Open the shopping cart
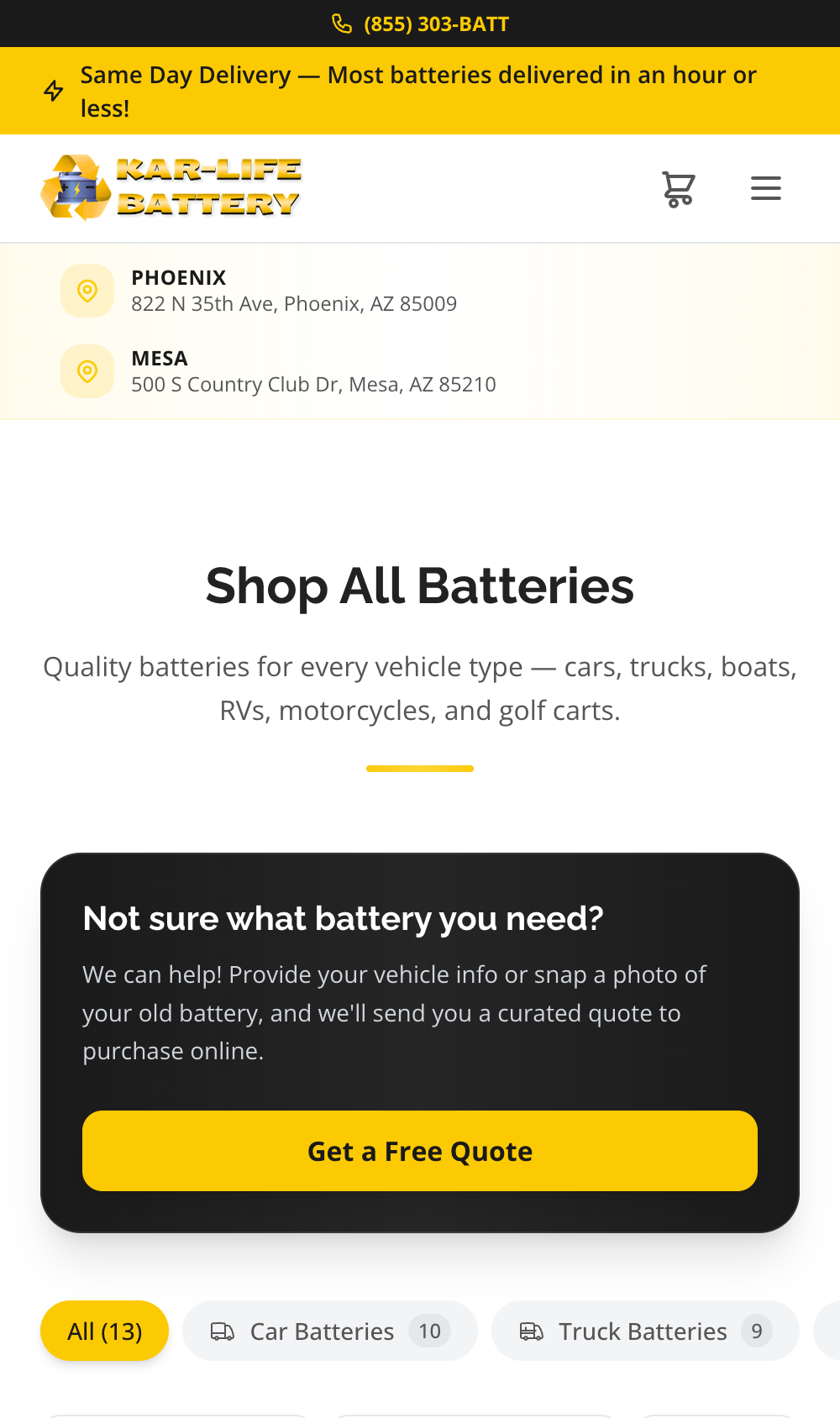The image size is (840, 1418). 679,188
